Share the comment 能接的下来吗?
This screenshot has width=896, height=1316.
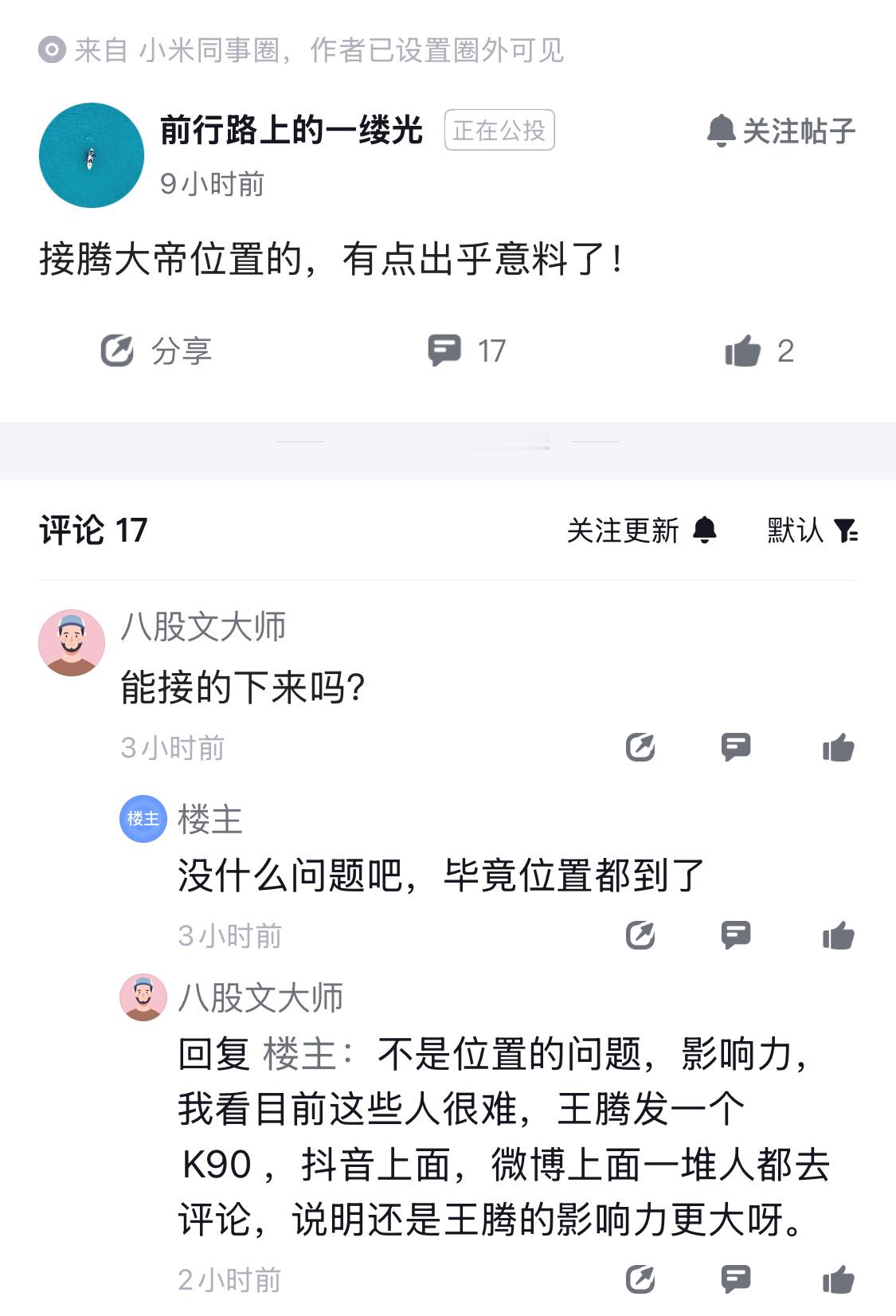point(640,747)
